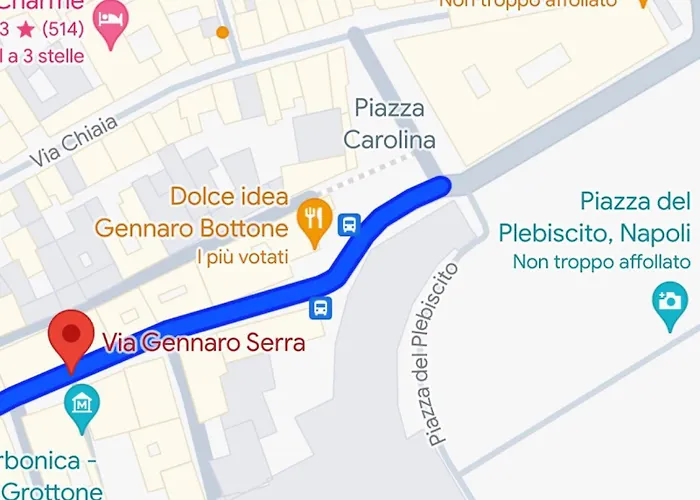Open the bus stop near Piazza Carolina
The height and width of the screenshot is (500, 700).
click(x=349, y=224)
